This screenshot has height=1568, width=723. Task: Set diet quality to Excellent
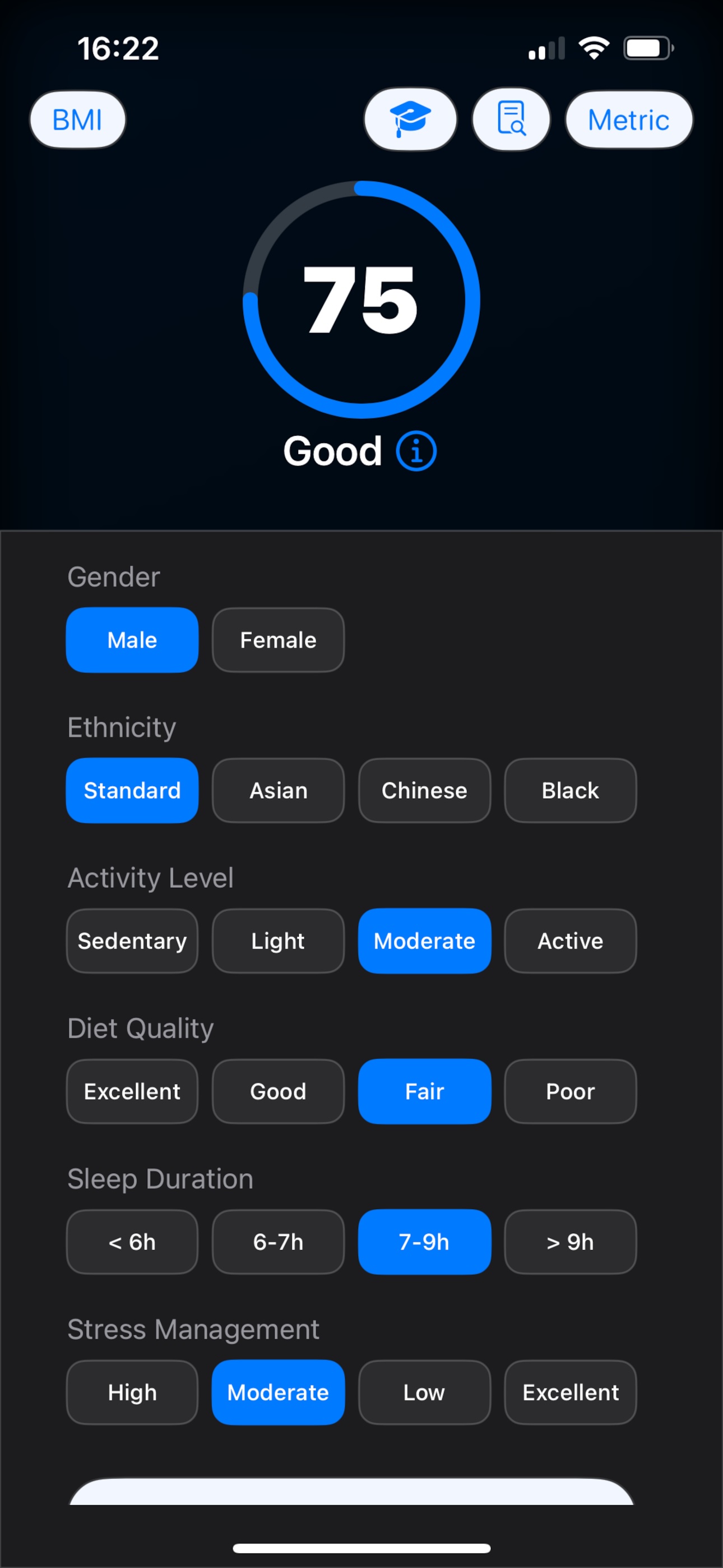pos(132,1091)
